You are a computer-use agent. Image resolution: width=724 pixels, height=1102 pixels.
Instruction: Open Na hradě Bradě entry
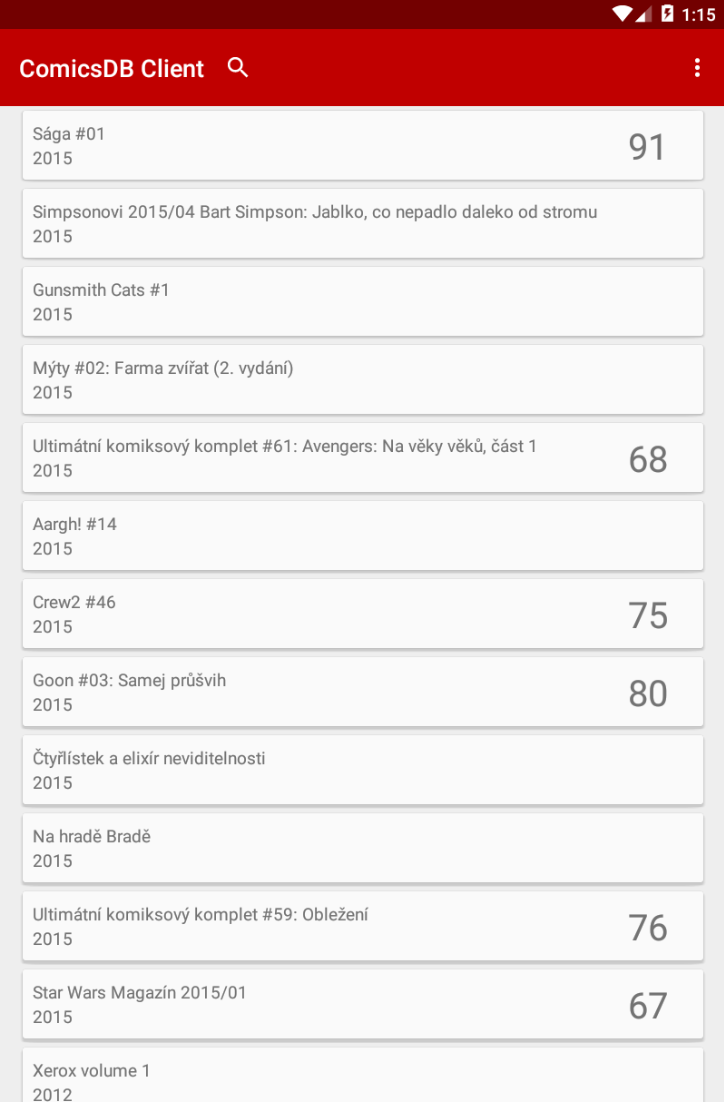coord(362,848)
